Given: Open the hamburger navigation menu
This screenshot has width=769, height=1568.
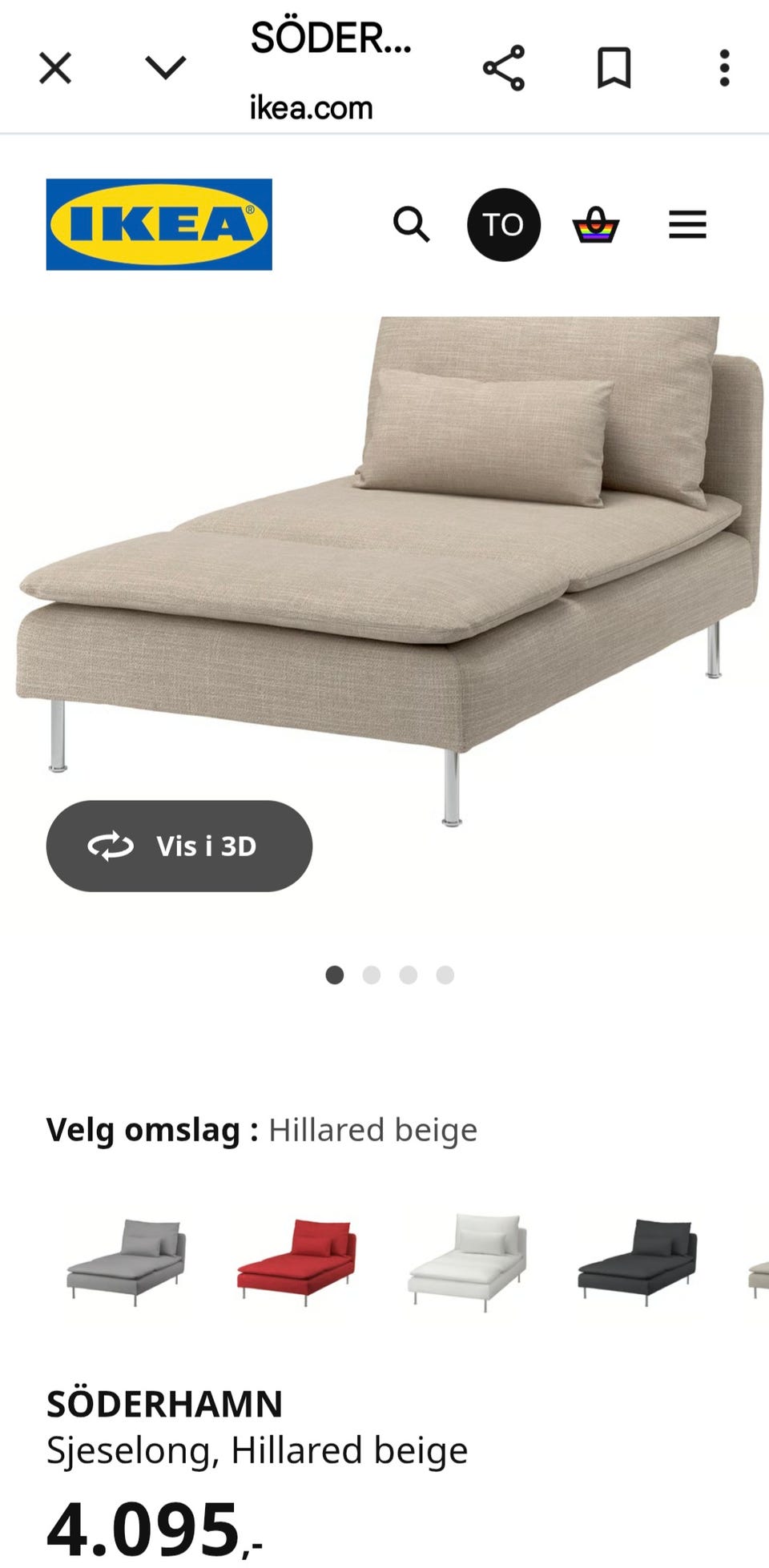Looking at the screenshot, I should tap(686, 225).
